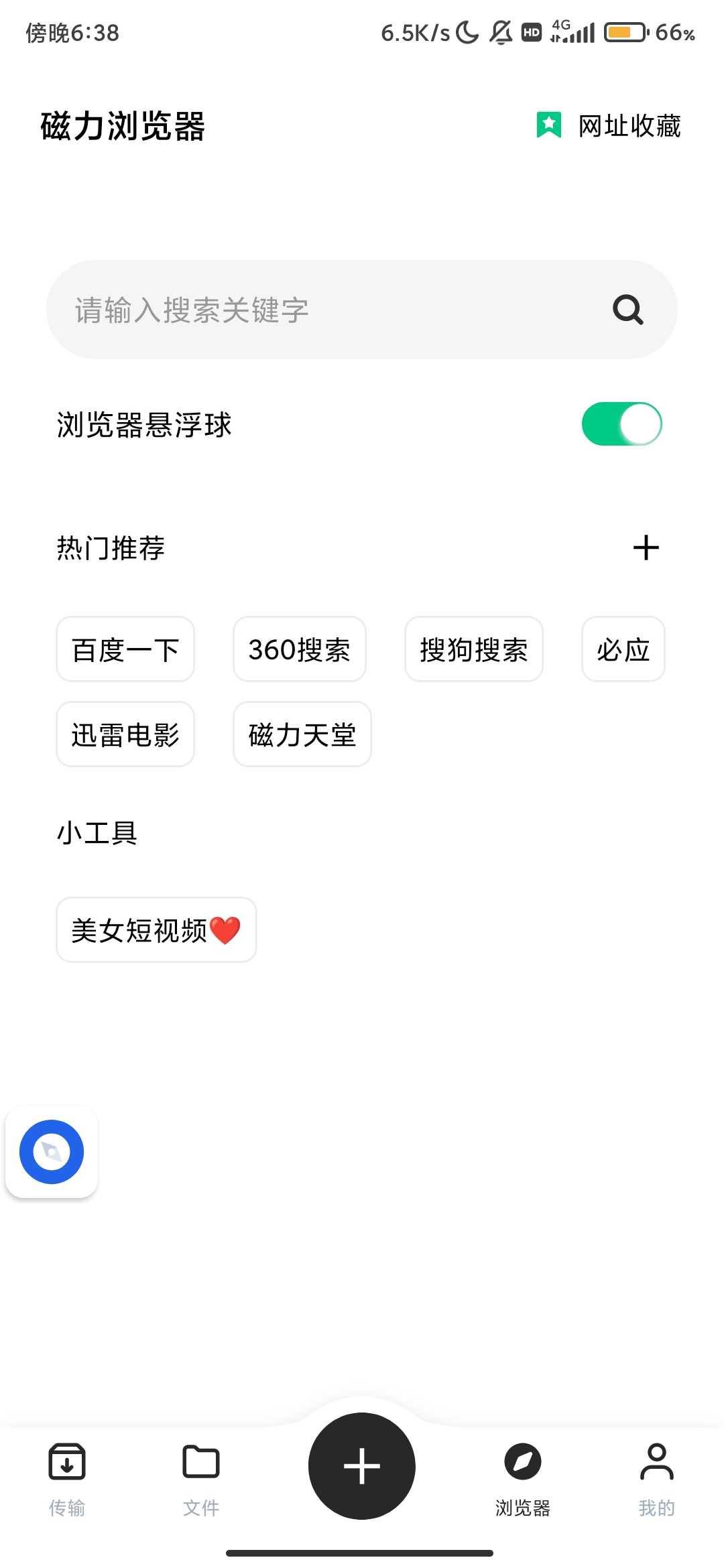724x1568 pixels.
Task: Add a site to 热门推荐
Action: (646, 547)
